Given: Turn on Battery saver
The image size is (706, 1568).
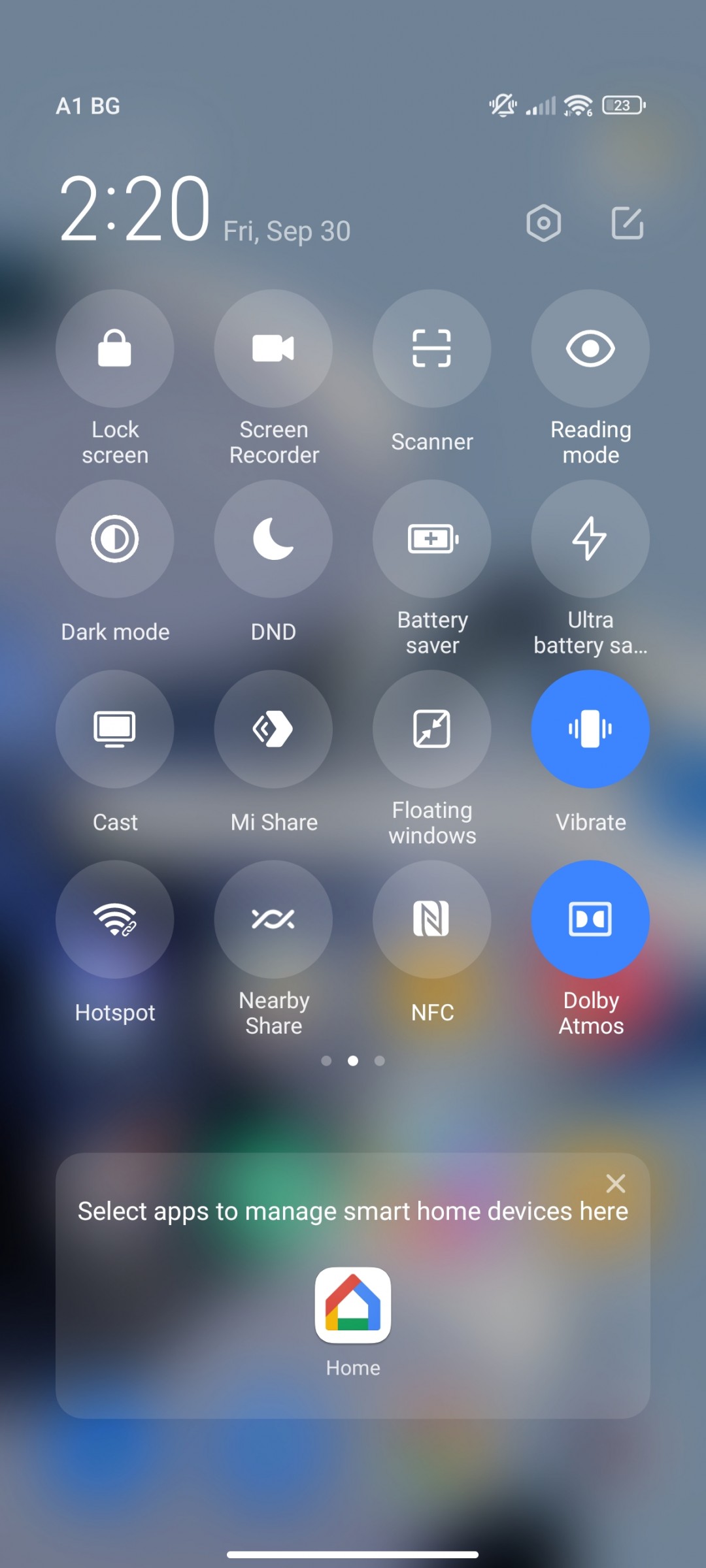Looking at the screenshot, I should click(431, 539).
